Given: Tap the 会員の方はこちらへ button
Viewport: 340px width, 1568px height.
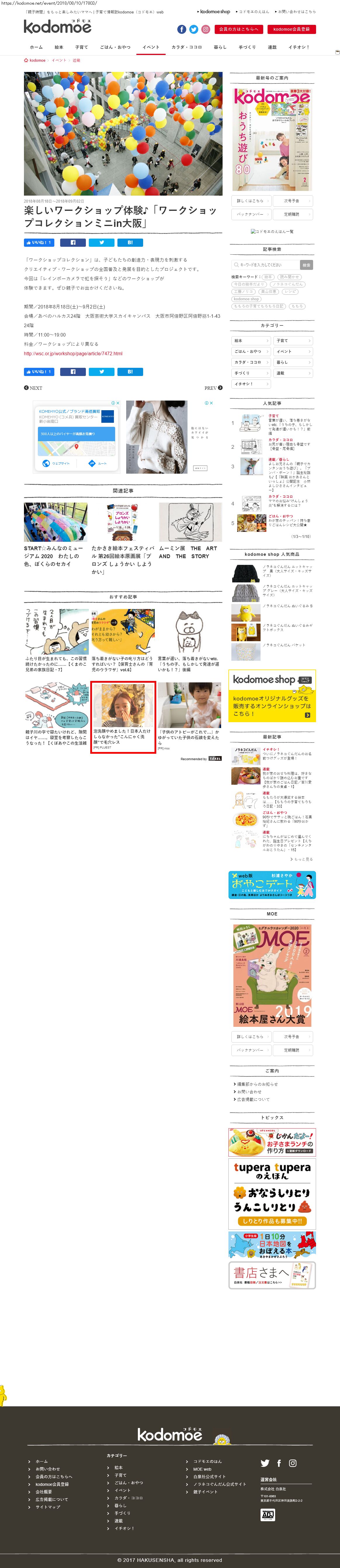Looking at the screenshot, I should pos(238,29).
